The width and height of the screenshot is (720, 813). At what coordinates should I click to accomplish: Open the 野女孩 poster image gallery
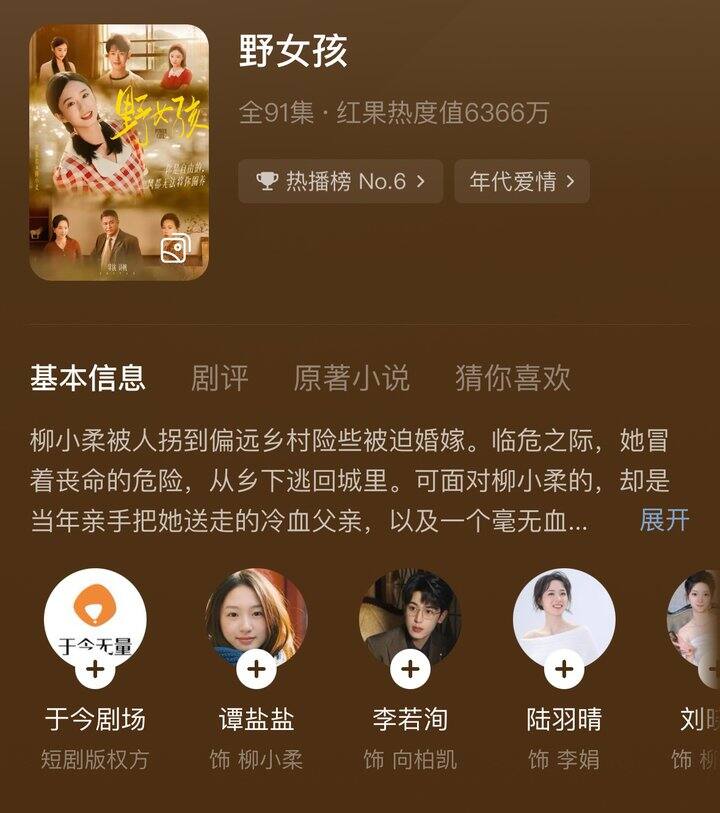[175, 248]
